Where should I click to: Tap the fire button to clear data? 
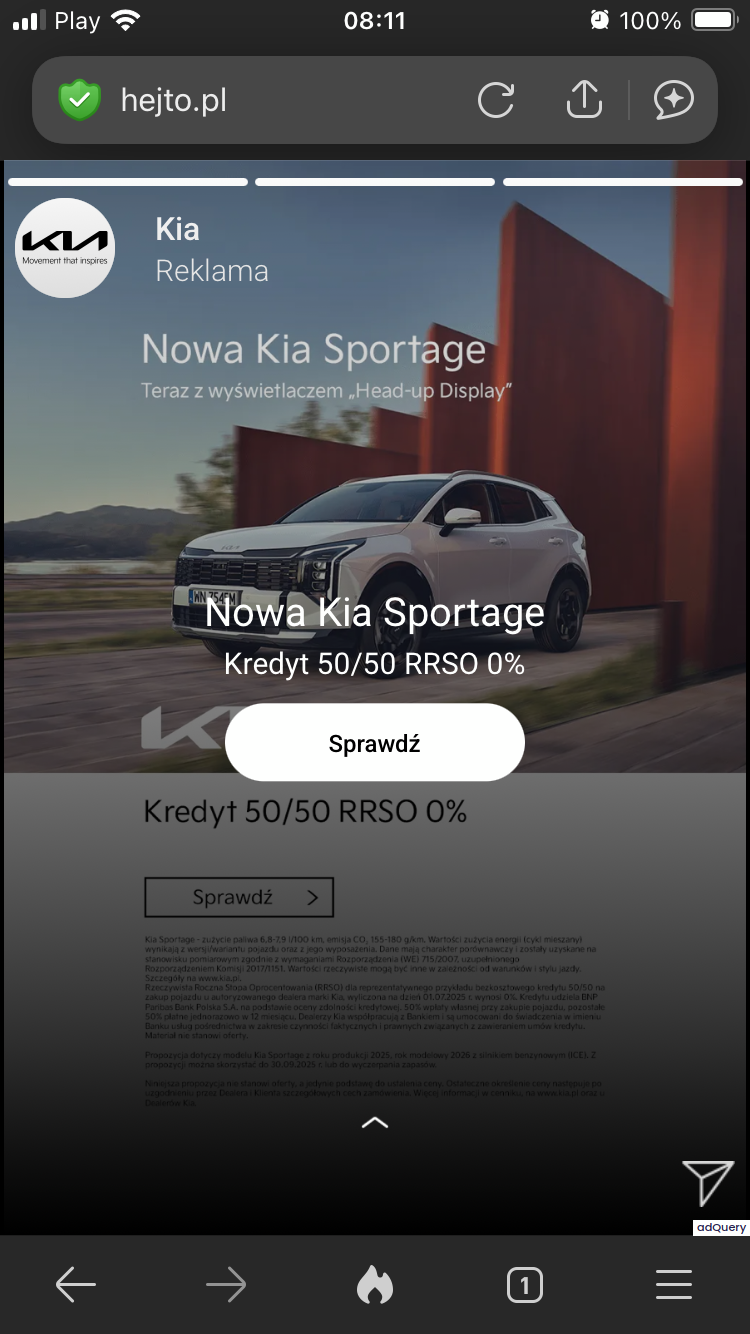[375, 1285]
